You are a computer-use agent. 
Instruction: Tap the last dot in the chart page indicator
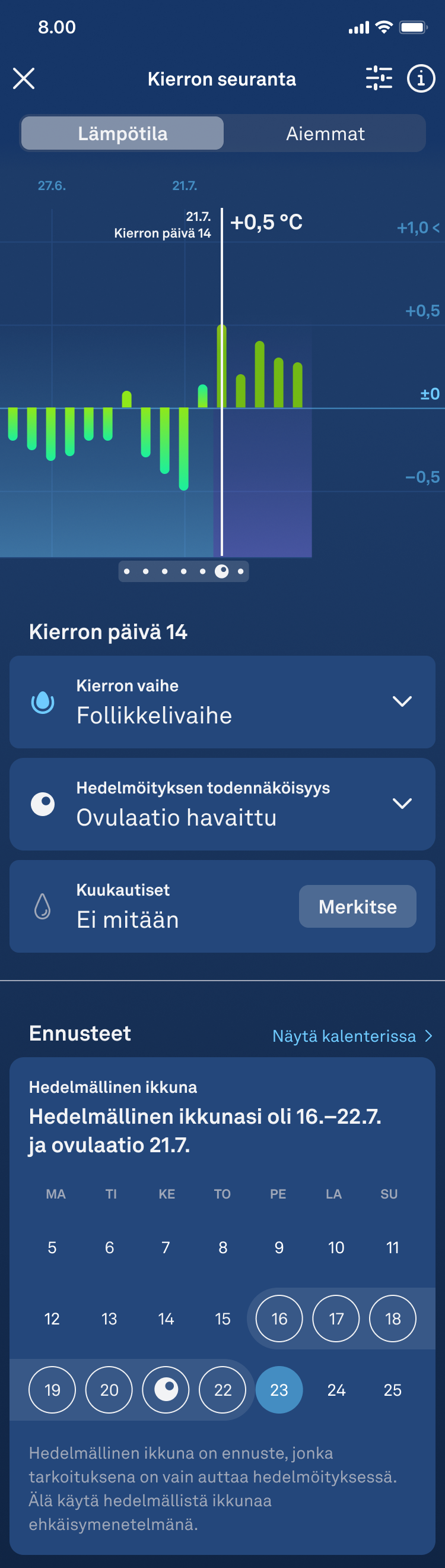coord(241,571)
